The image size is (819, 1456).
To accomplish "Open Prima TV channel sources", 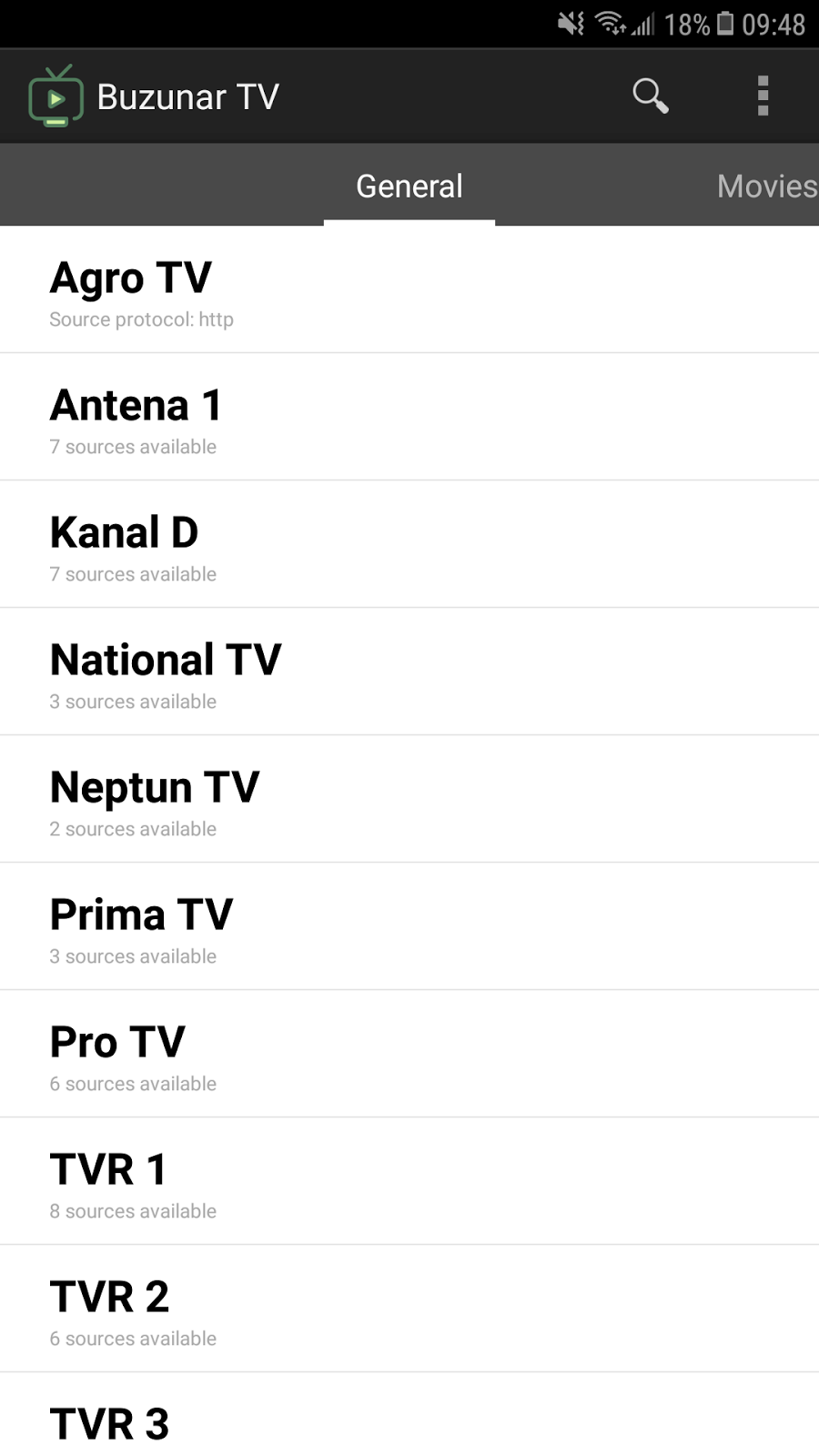I will pyautogui.click(x=409, y=928).
